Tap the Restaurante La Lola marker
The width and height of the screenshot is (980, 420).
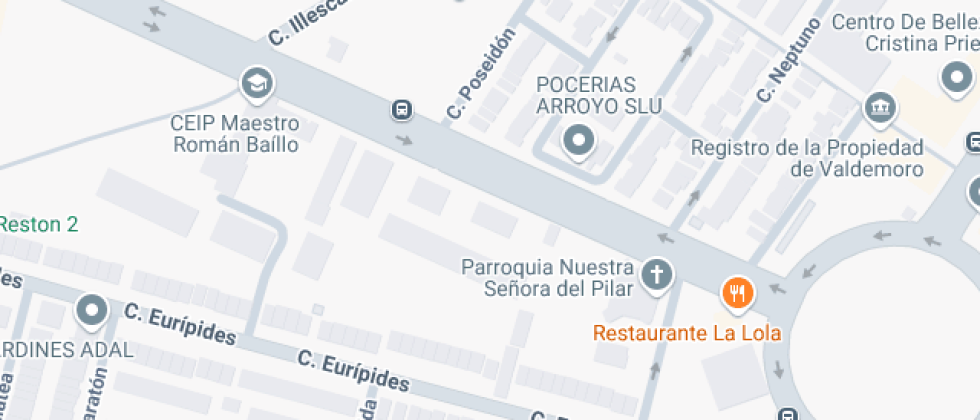pyautogui.click(x=738, y=294)
